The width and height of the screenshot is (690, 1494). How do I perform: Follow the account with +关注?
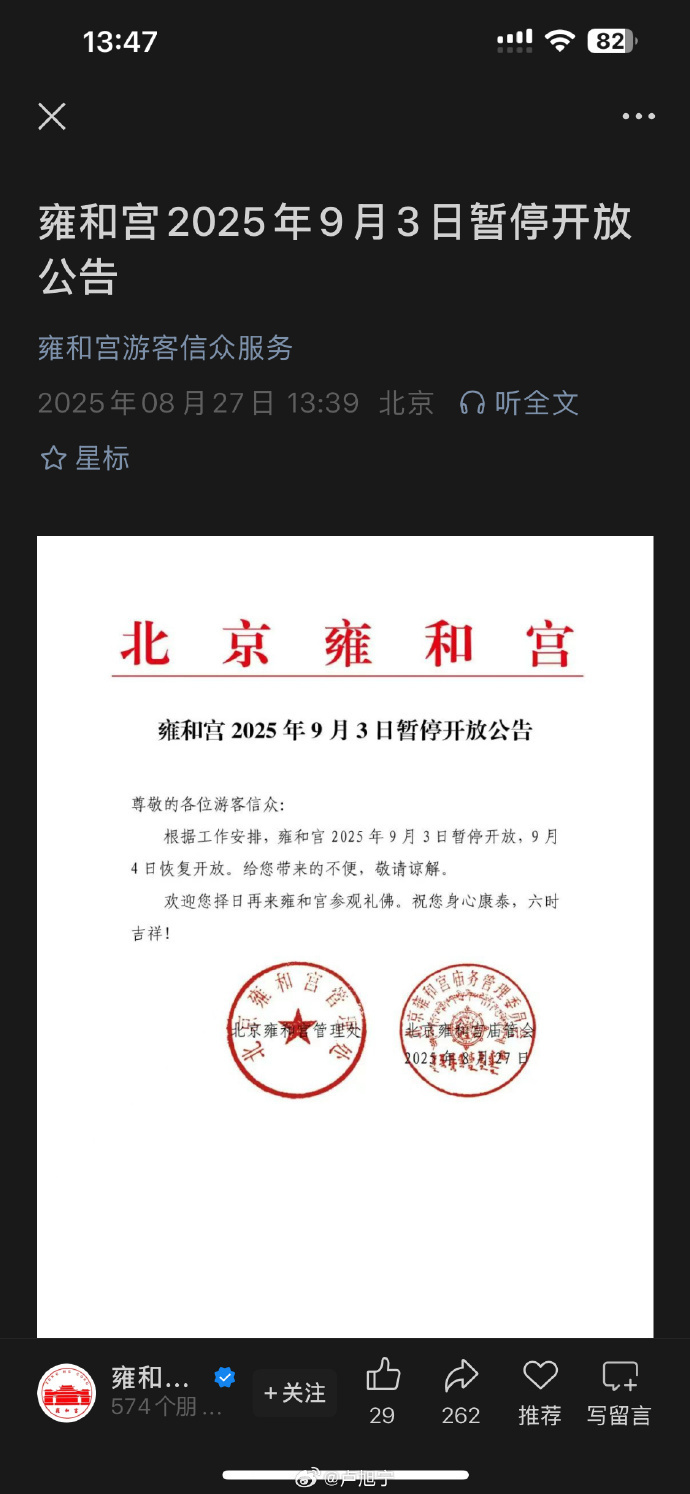(x=295, y=1393)
